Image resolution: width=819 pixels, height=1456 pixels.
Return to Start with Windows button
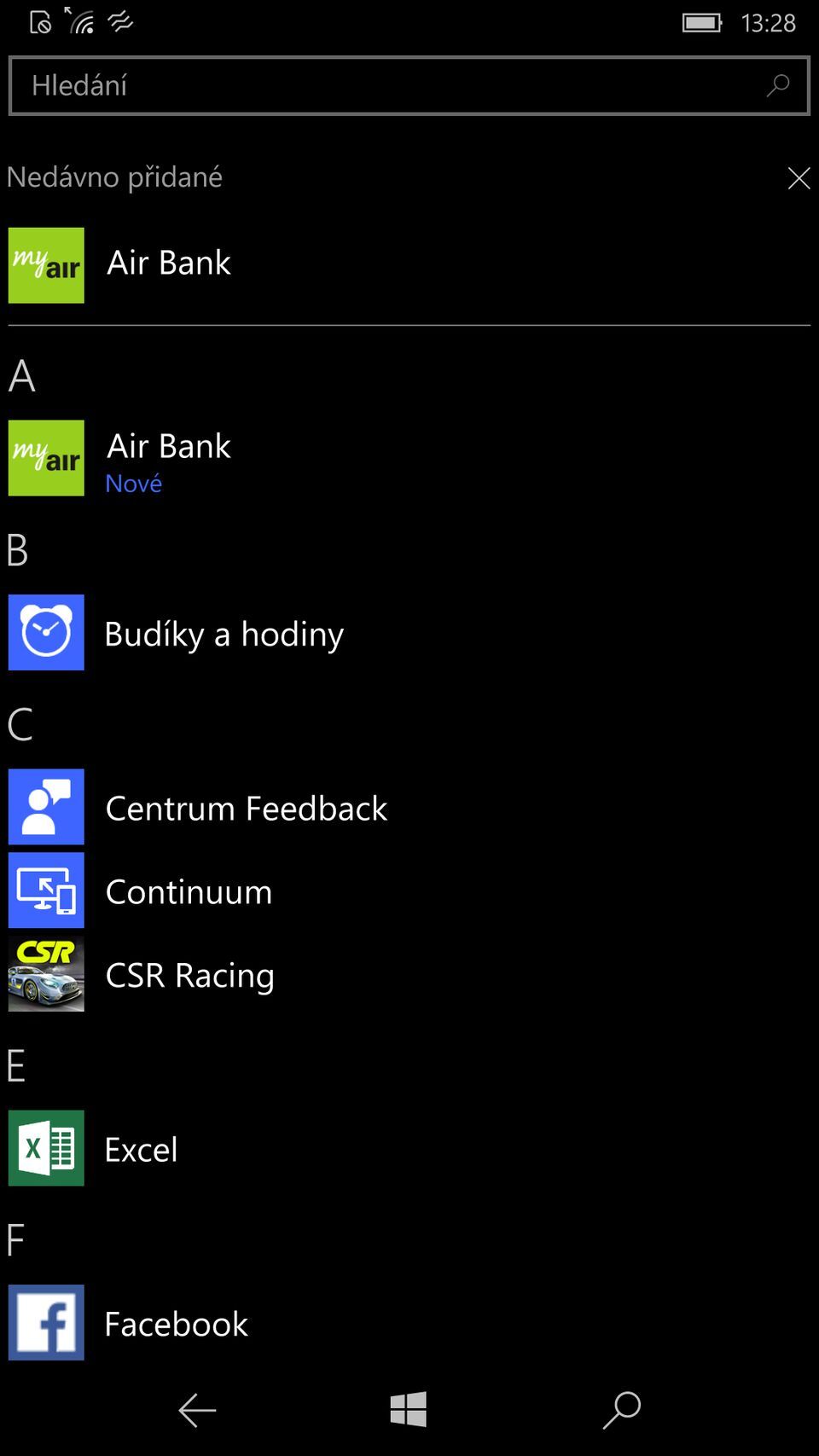tap(408, 1409)
